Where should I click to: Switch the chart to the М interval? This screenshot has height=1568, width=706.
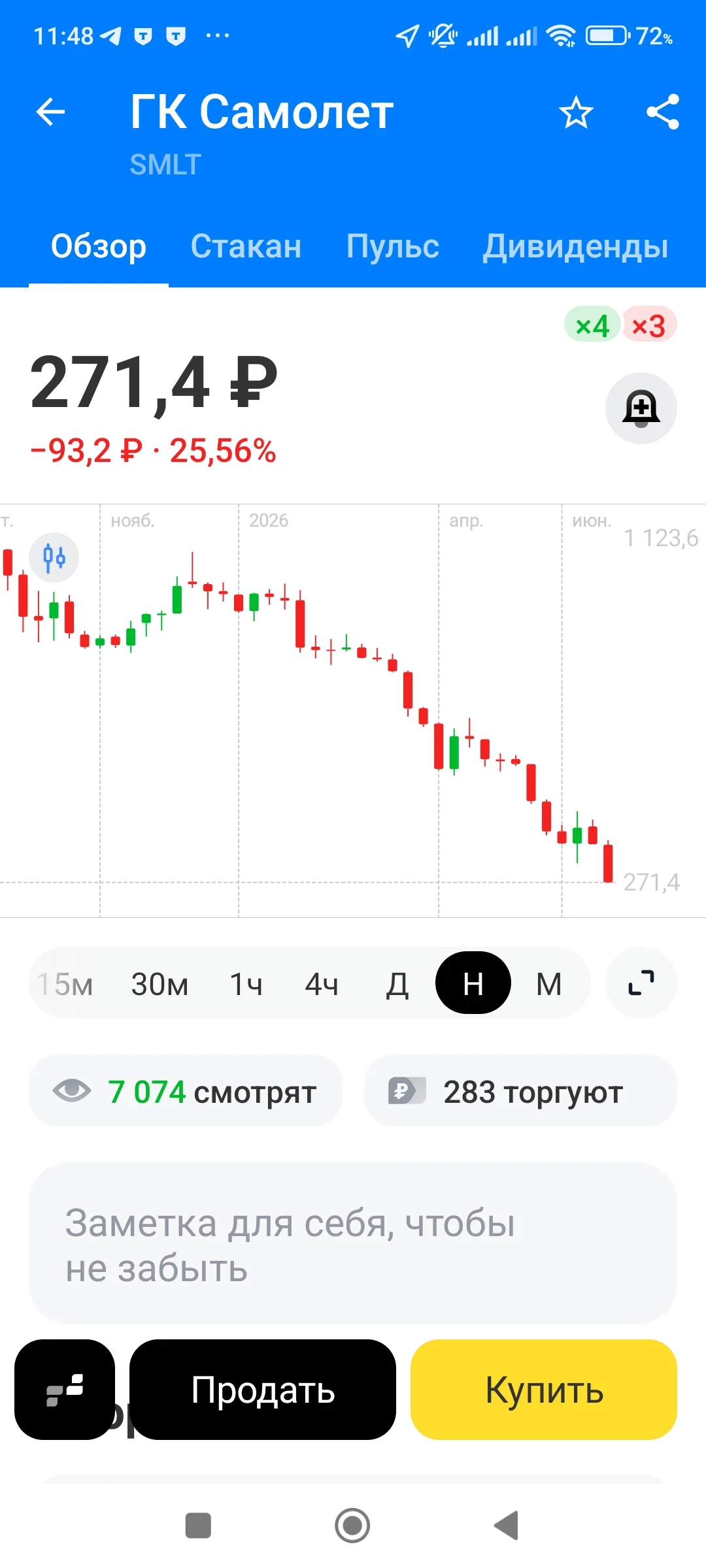click(549, 984)
